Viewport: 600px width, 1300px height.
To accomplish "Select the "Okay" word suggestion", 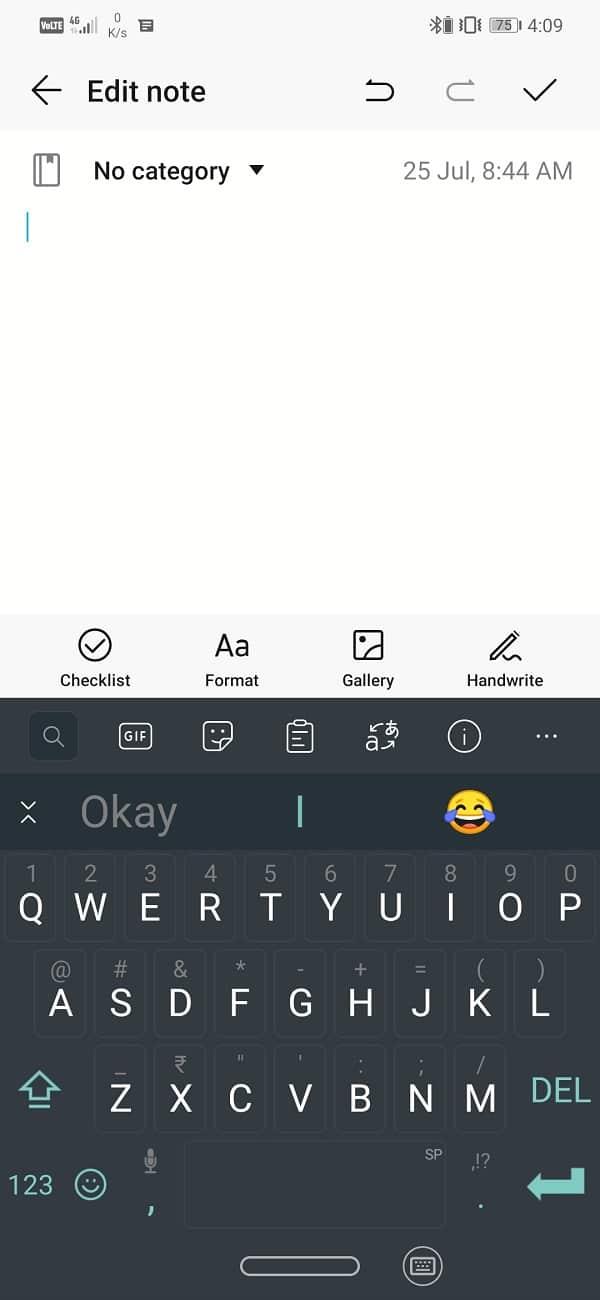I will pyautogui.click(x=129, y=812).
